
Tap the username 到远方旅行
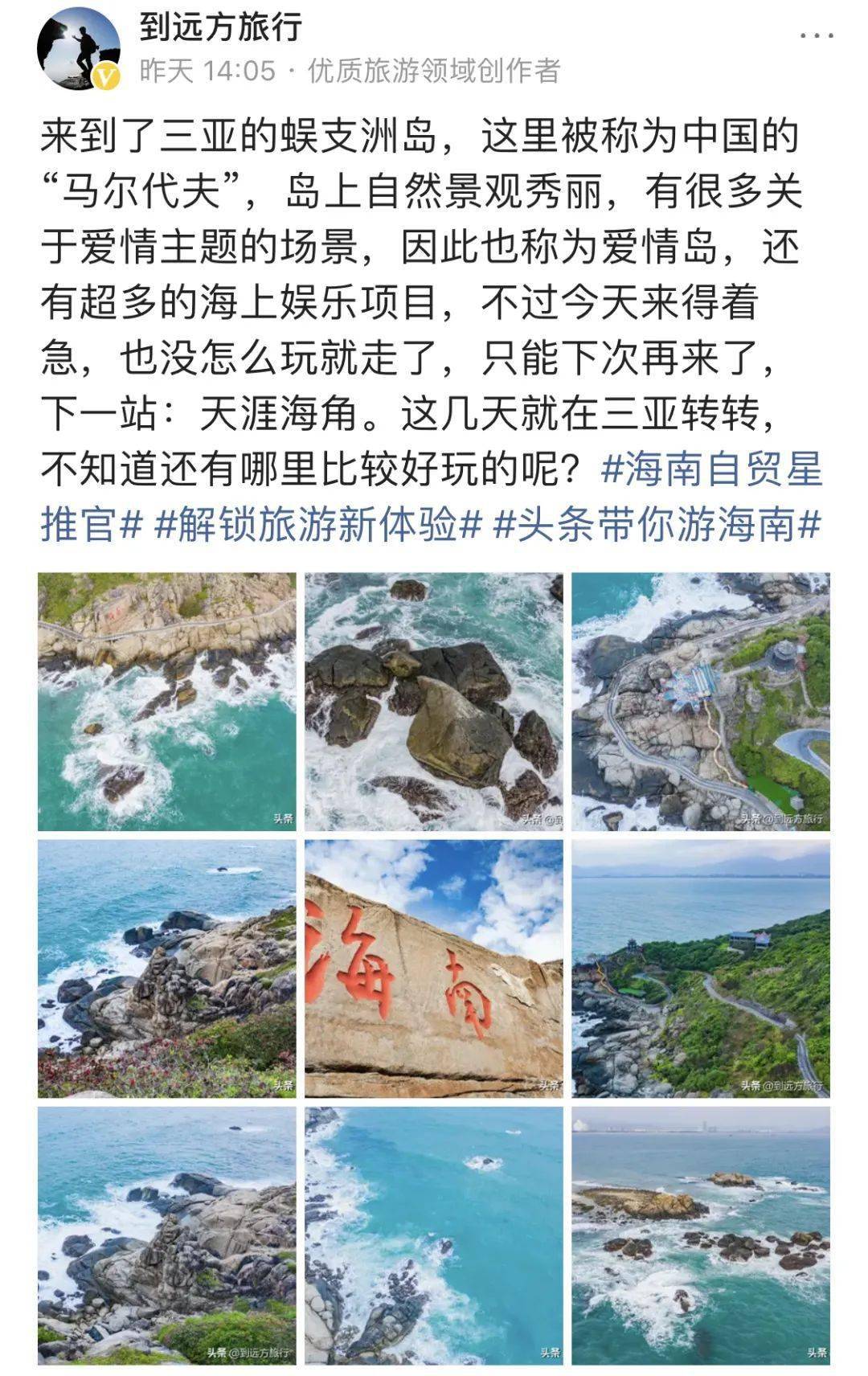pyautogui.click(x=220, y=28)
